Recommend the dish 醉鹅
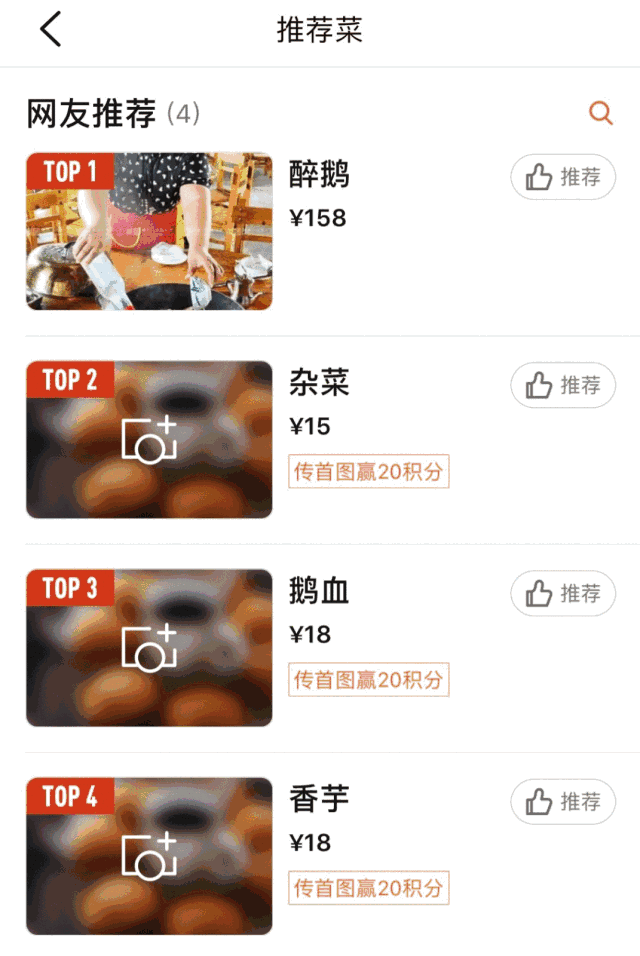 [x=563, y=178]
